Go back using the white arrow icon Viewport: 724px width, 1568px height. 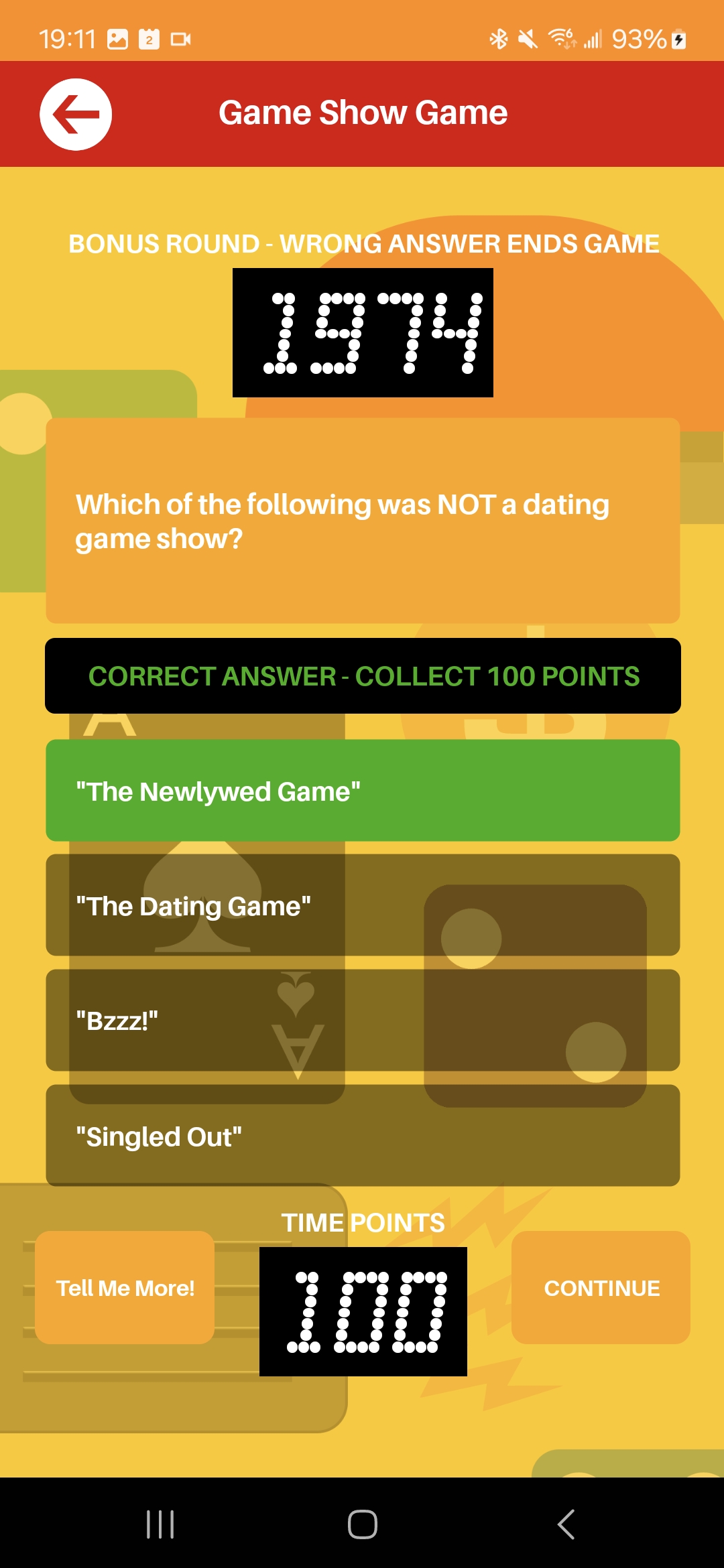[76, 115]
